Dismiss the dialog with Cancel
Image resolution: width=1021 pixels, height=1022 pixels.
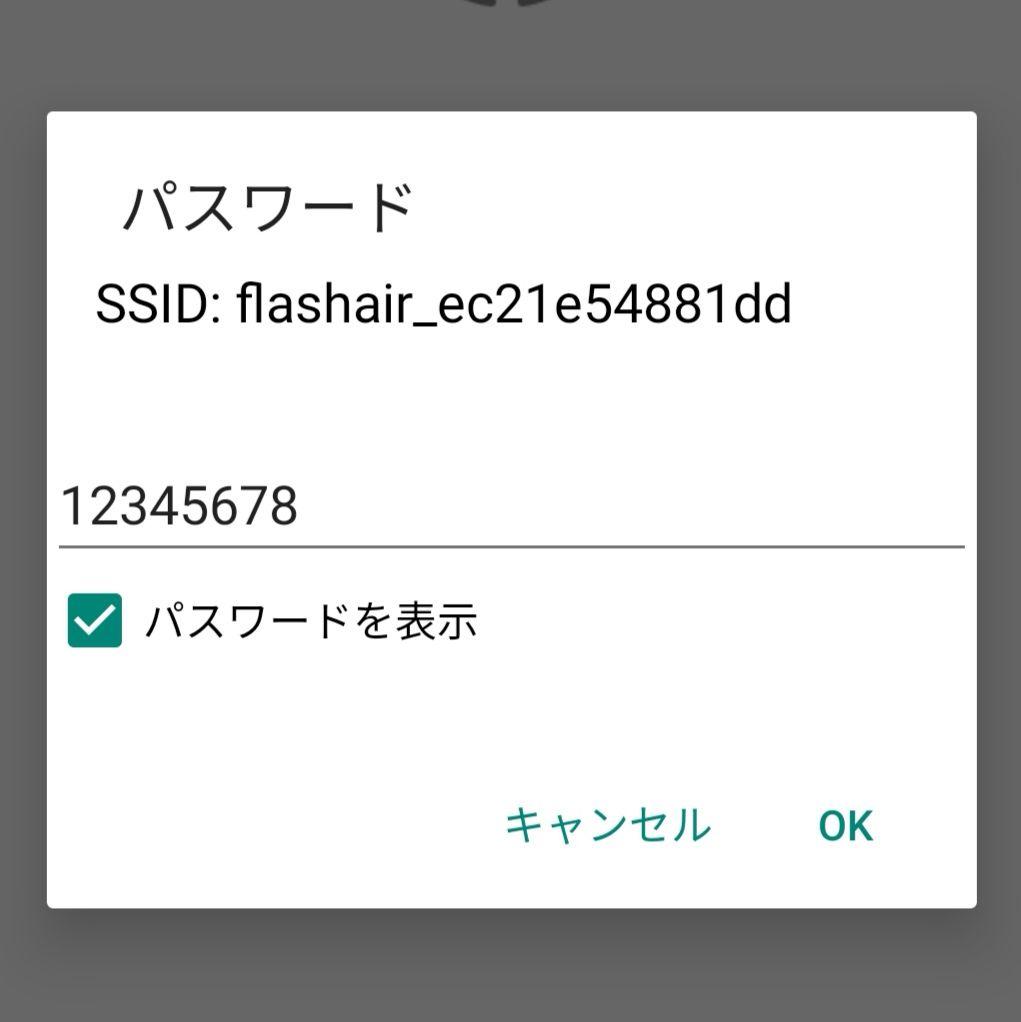click(608, 825)
